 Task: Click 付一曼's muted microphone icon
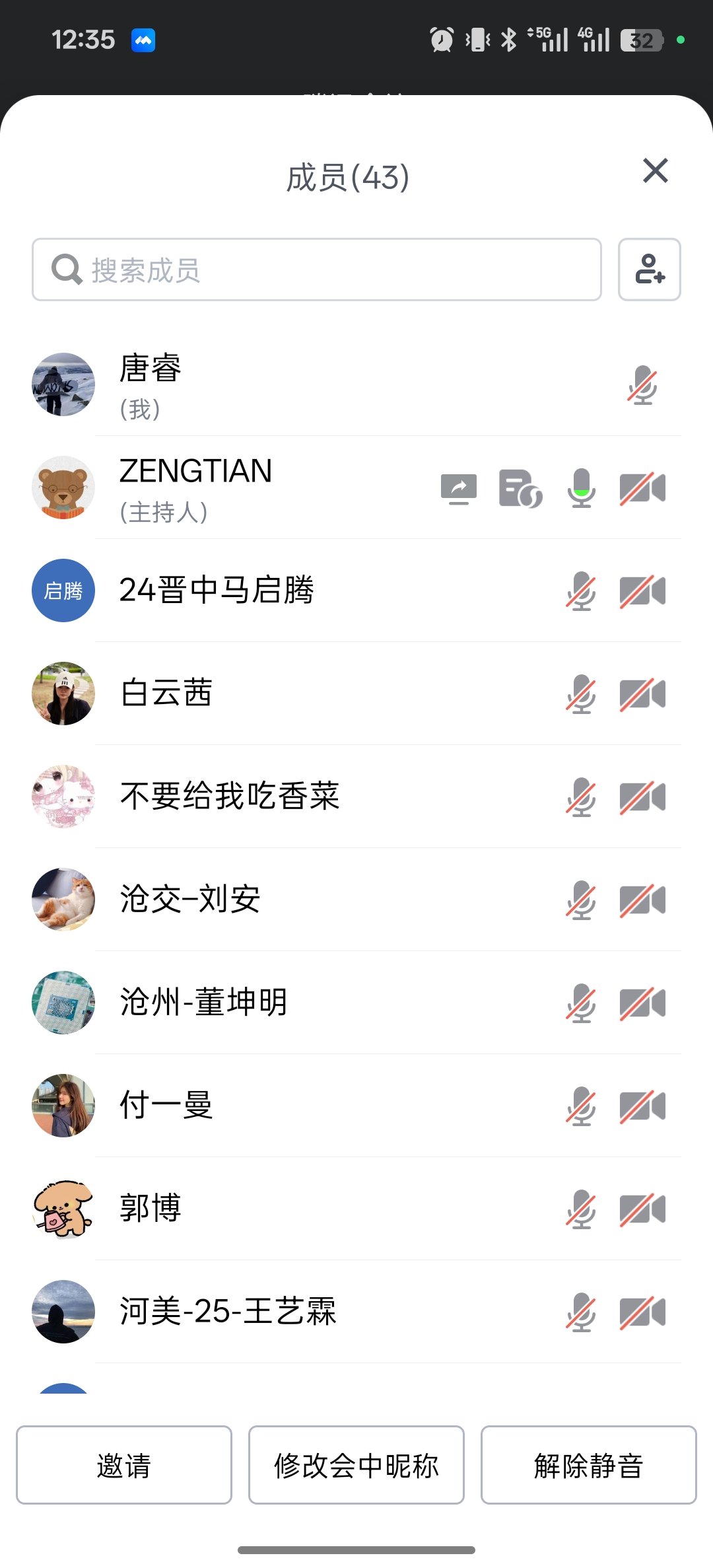pos(580,1106)
